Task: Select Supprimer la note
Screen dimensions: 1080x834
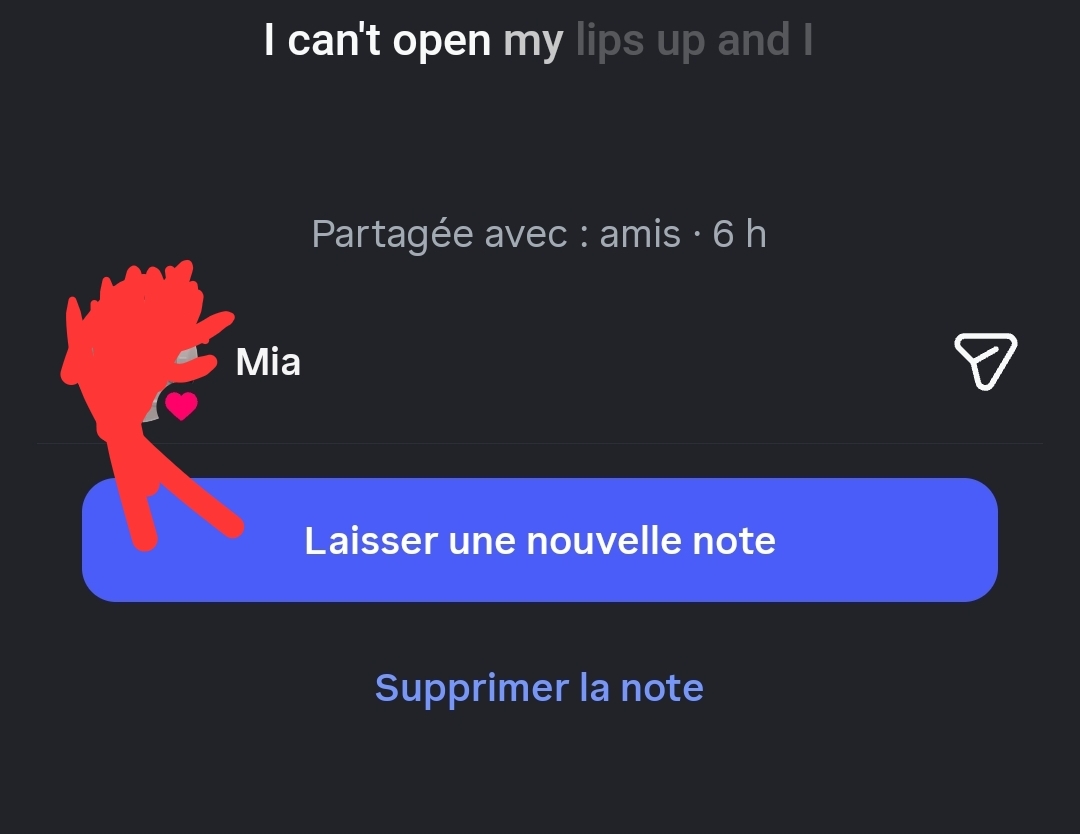Action: tap(539, 688)
